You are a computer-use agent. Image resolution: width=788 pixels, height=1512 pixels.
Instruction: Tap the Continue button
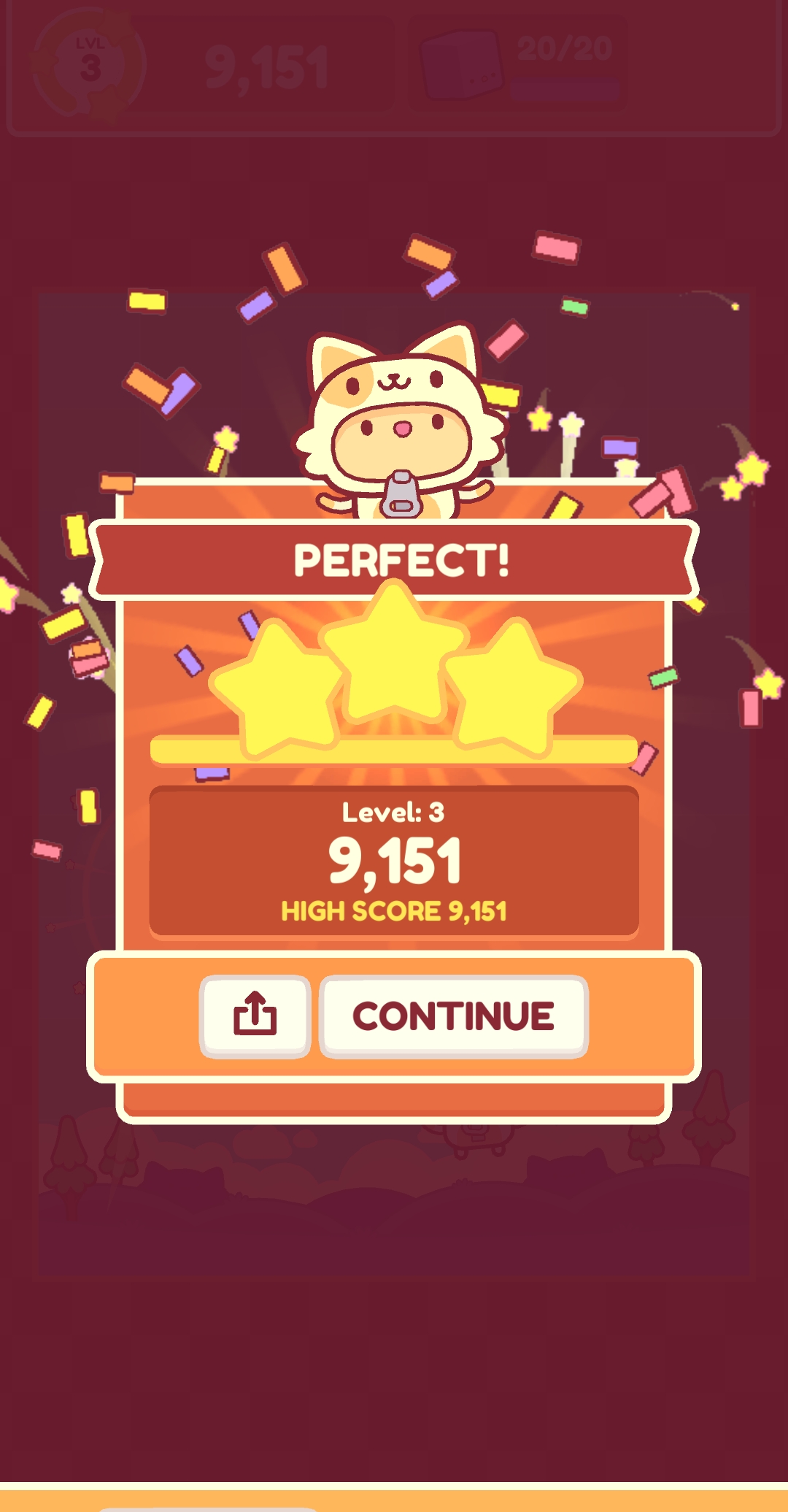(x=453, y=1016)
